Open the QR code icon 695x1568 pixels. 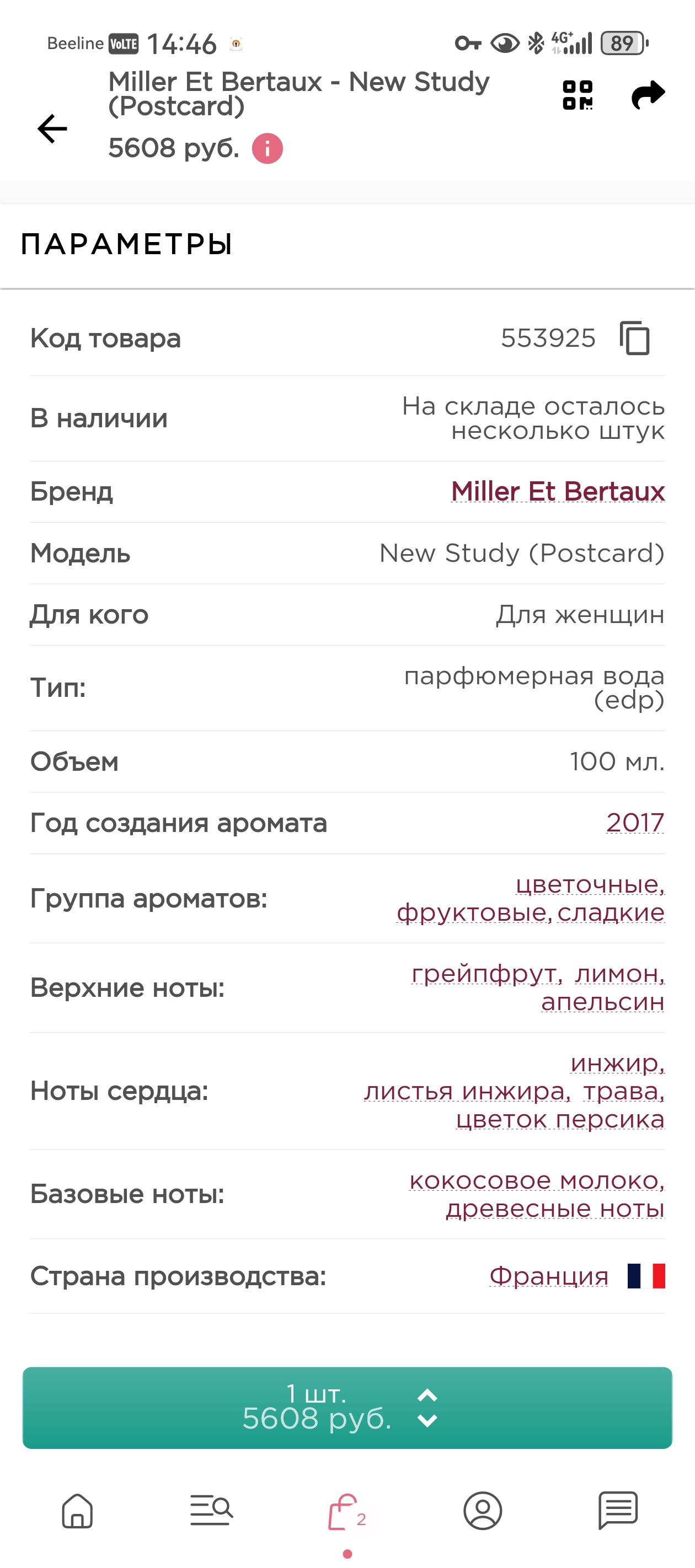point(578,95)
